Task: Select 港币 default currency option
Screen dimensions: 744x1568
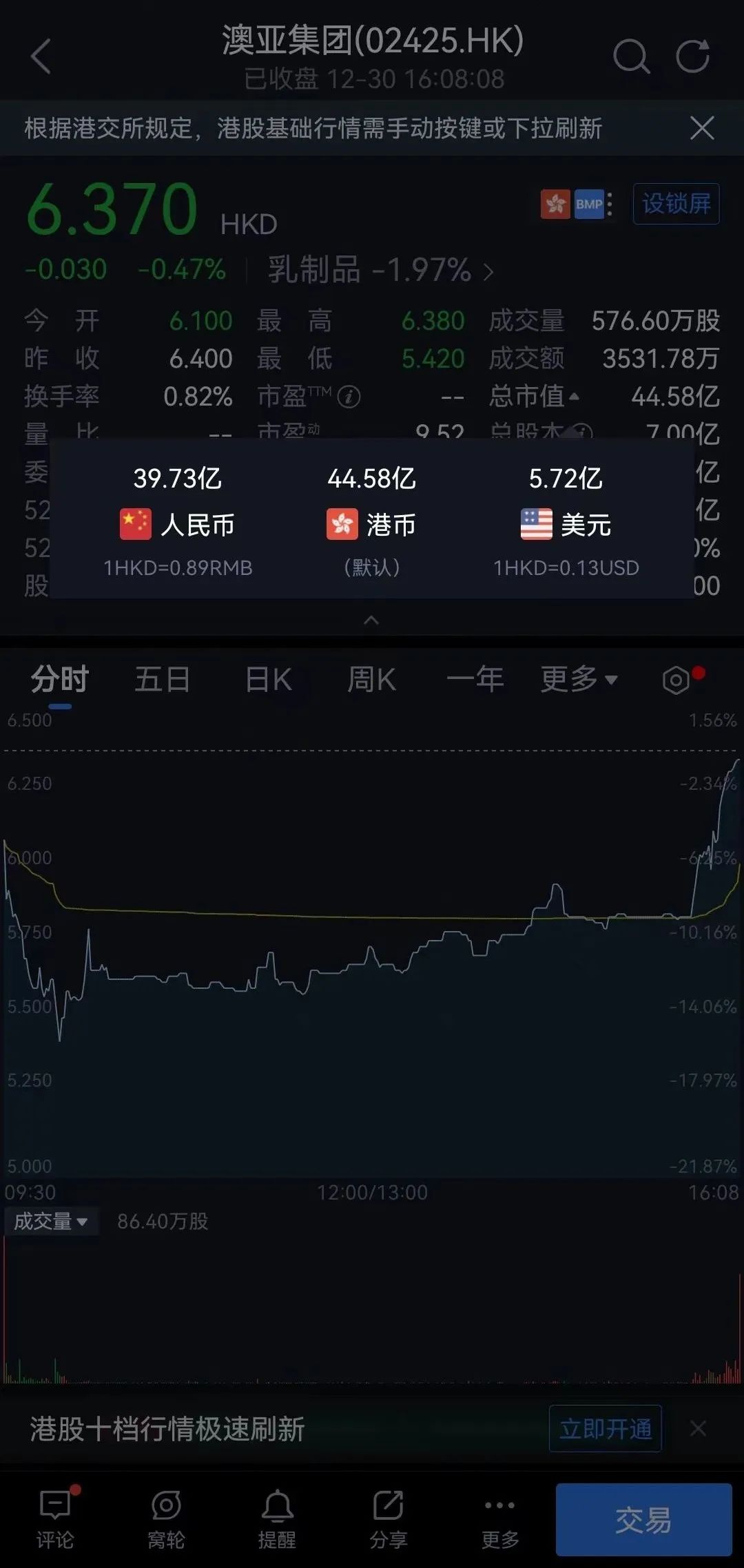Action: (x=372, y=525)
